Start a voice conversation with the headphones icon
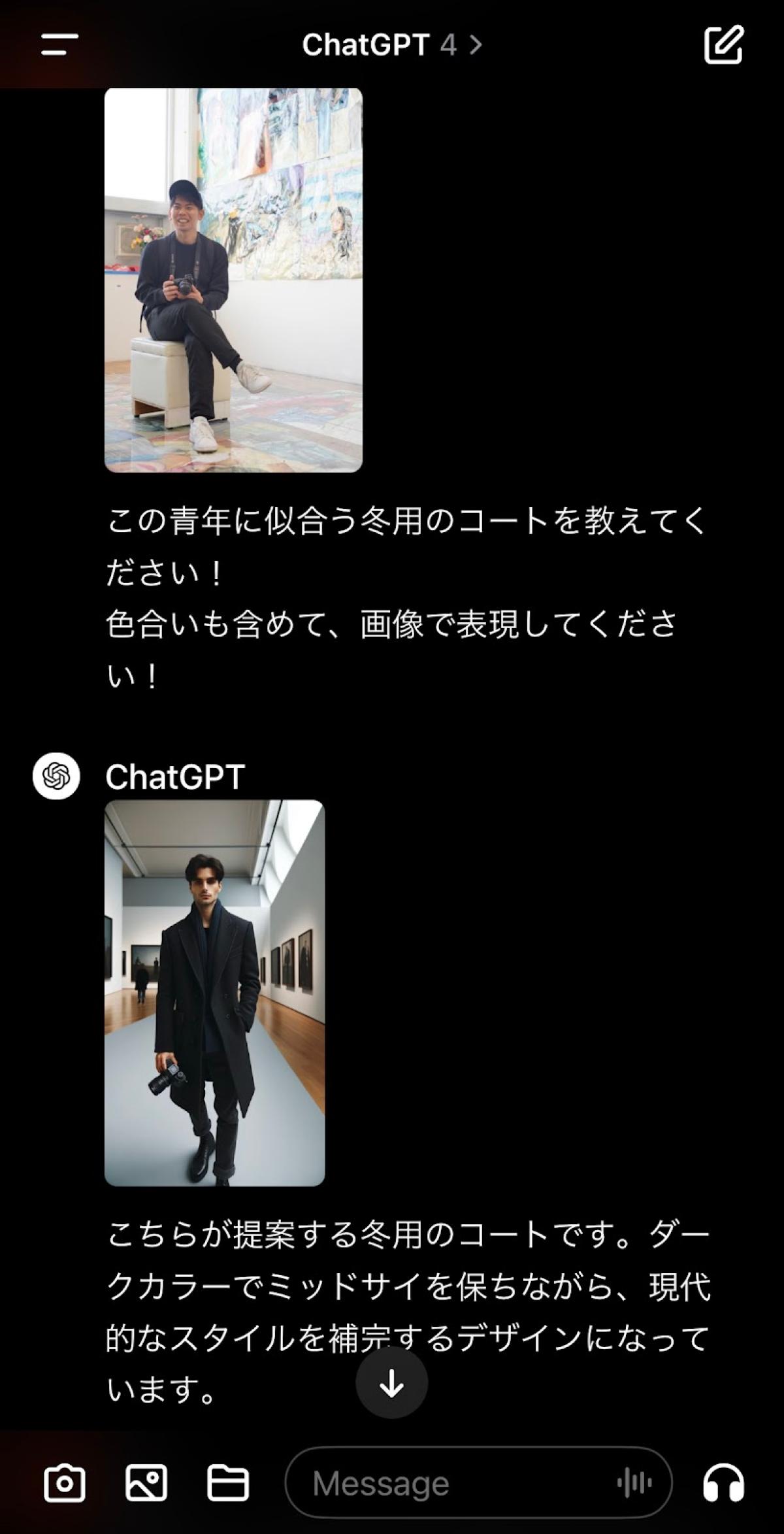Viewport: 784px width, 1534px height. tap(723, 1483)
